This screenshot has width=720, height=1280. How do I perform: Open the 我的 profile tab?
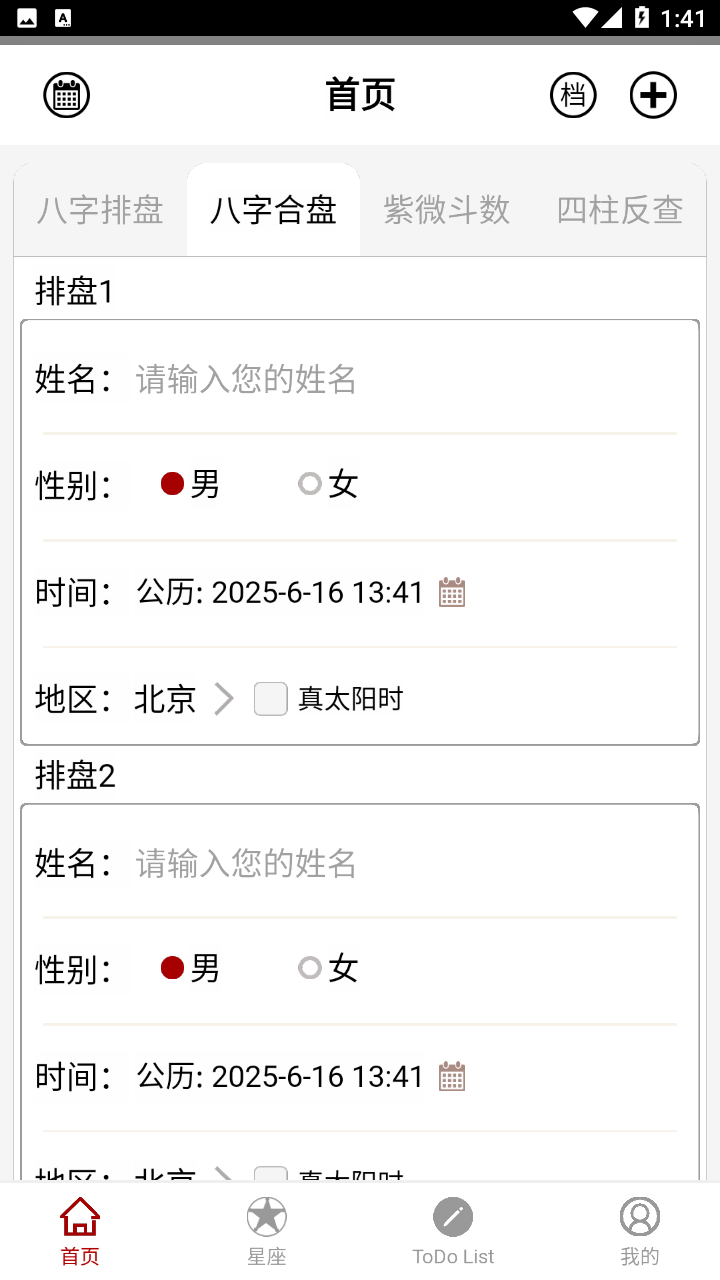pyautogui.click(x=640, y=1230)
